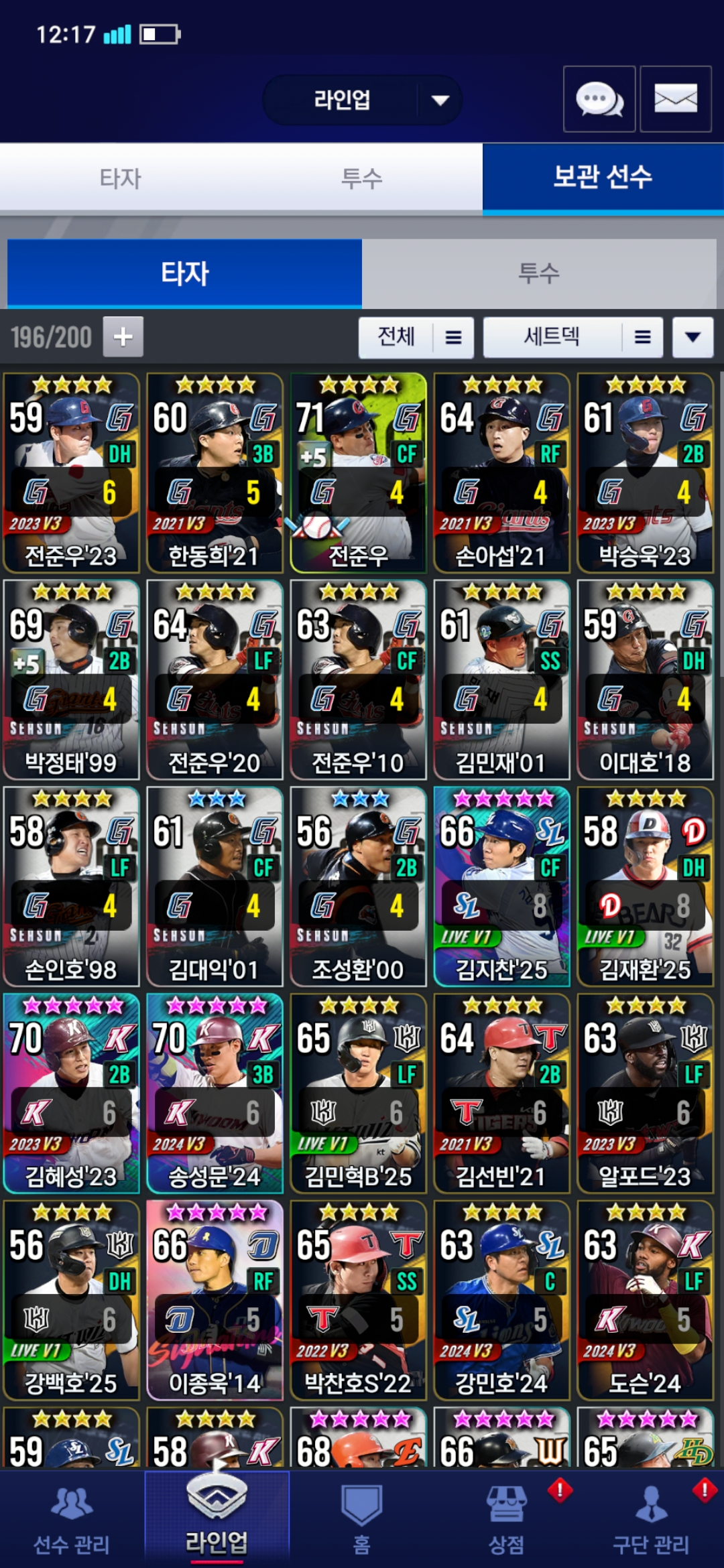
Task: Tap the plus button to expand storage
Action: pos(123,336)
